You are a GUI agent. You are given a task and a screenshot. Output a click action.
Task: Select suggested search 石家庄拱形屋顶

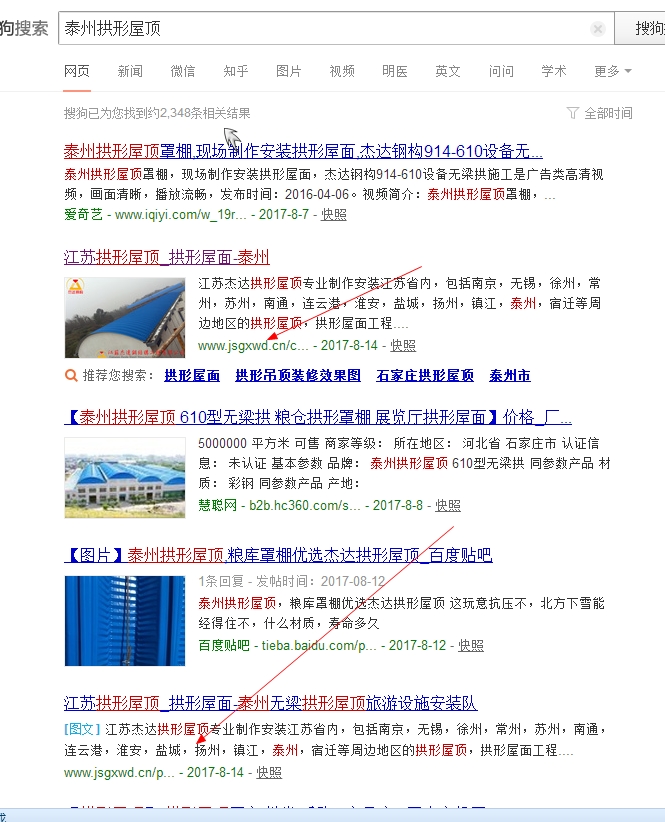pyautogui.click(x=425, y=376)
